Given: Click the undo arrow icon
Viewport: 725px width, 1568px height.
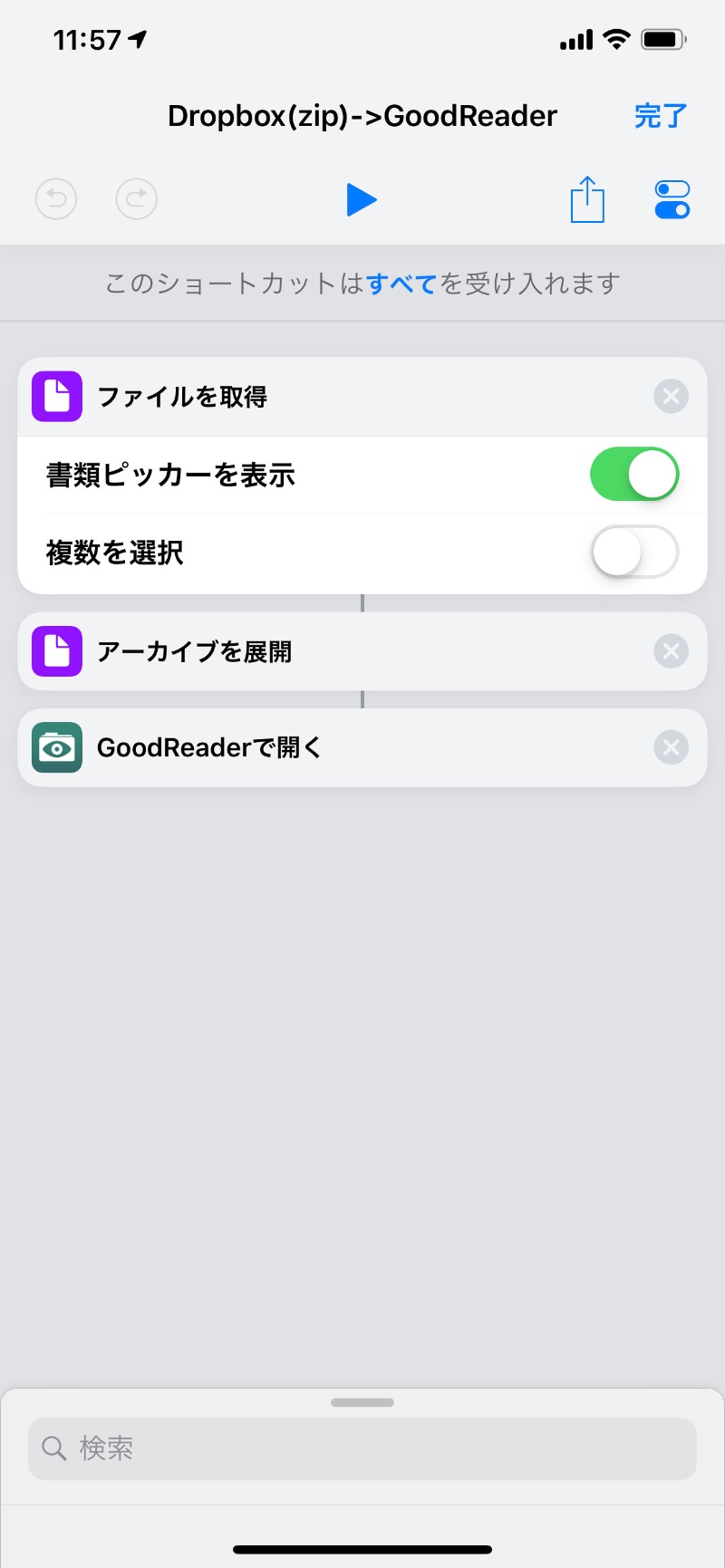Looking at the screenshot, I should tap(56, 199).
